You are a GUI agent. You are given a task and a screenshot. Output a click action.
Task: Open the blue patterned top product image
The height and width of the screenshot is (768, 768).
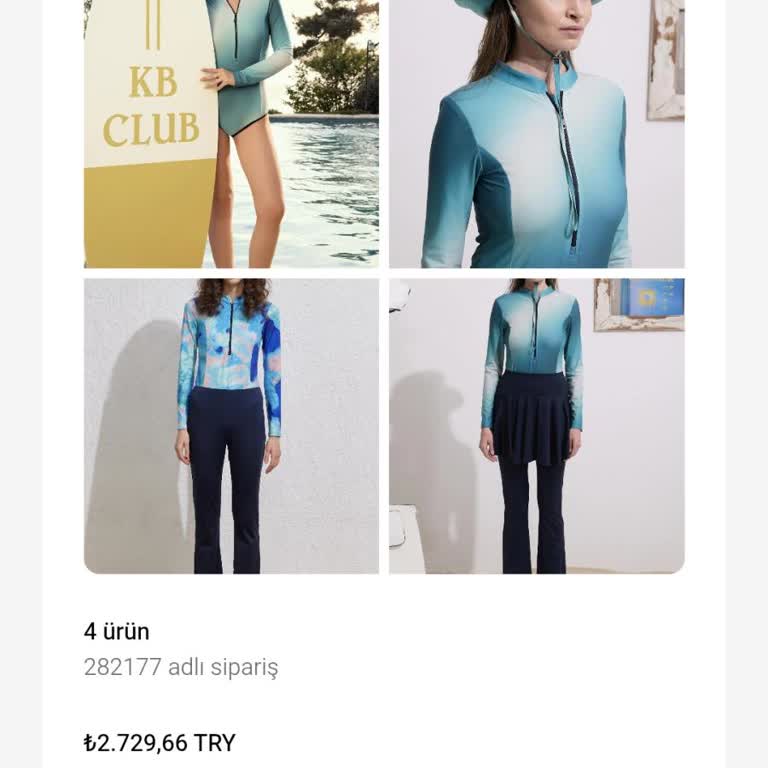coord(231,426)
